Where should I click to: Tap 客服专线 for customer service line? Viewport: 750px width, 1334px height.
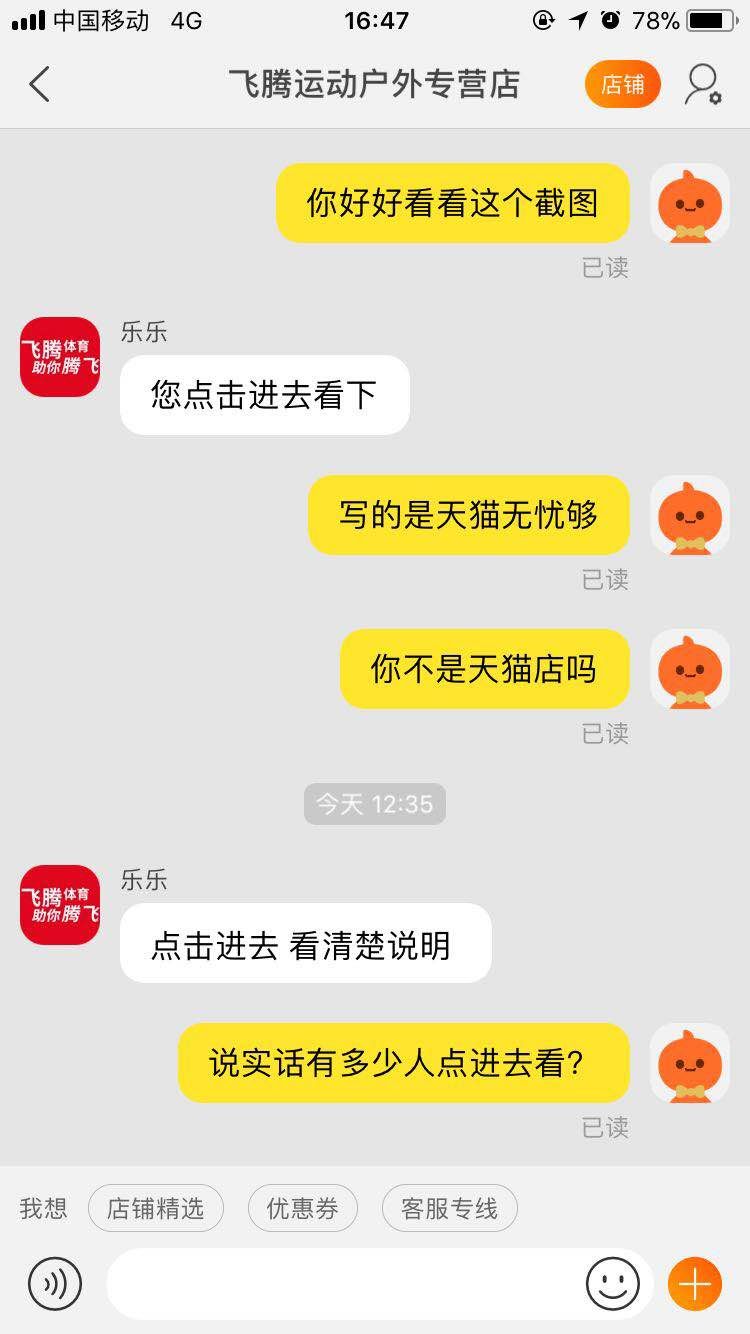click(x=449, y=1208)
